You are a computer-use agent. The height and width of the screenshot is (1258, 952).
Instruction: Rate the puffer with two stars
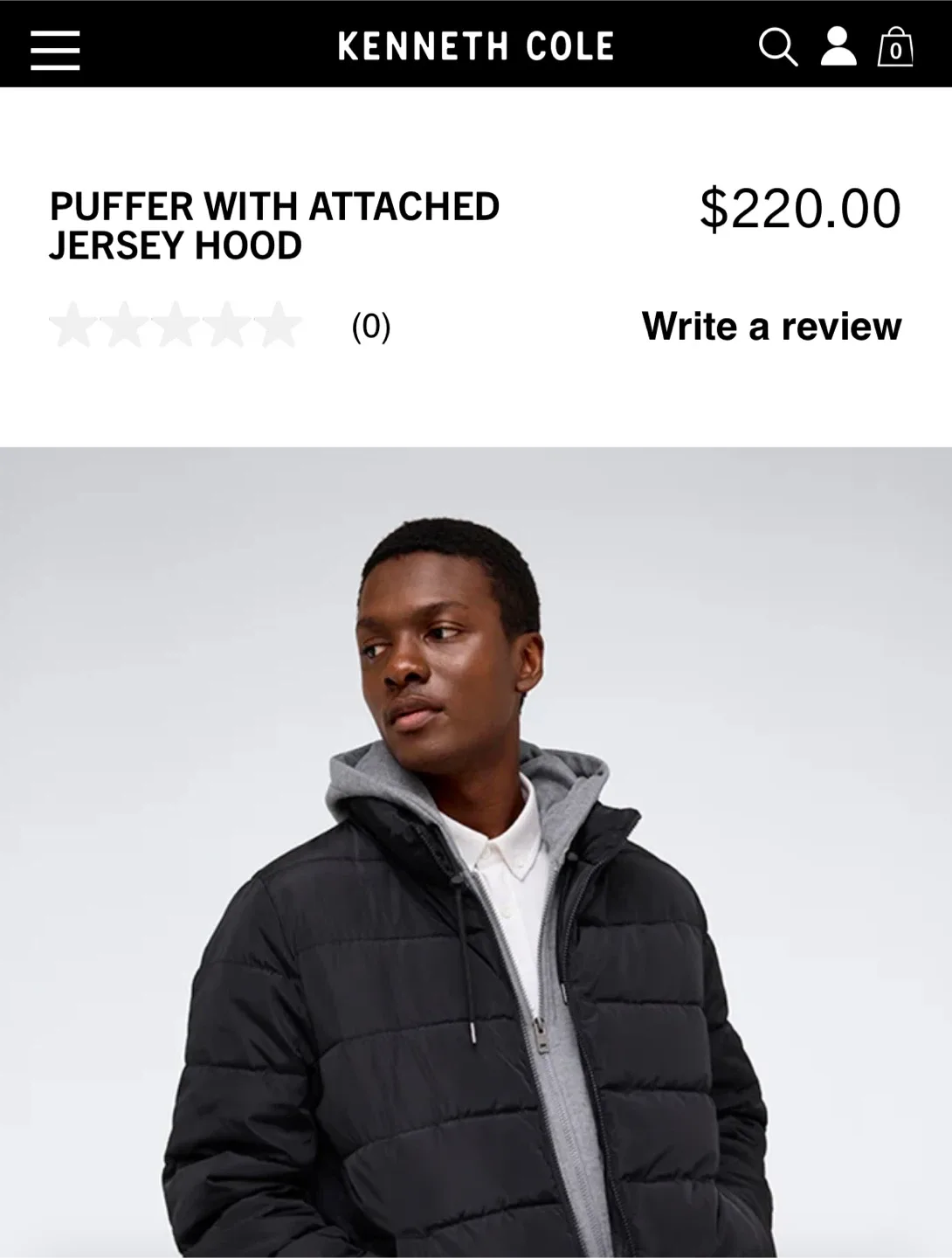click(124, 328)
